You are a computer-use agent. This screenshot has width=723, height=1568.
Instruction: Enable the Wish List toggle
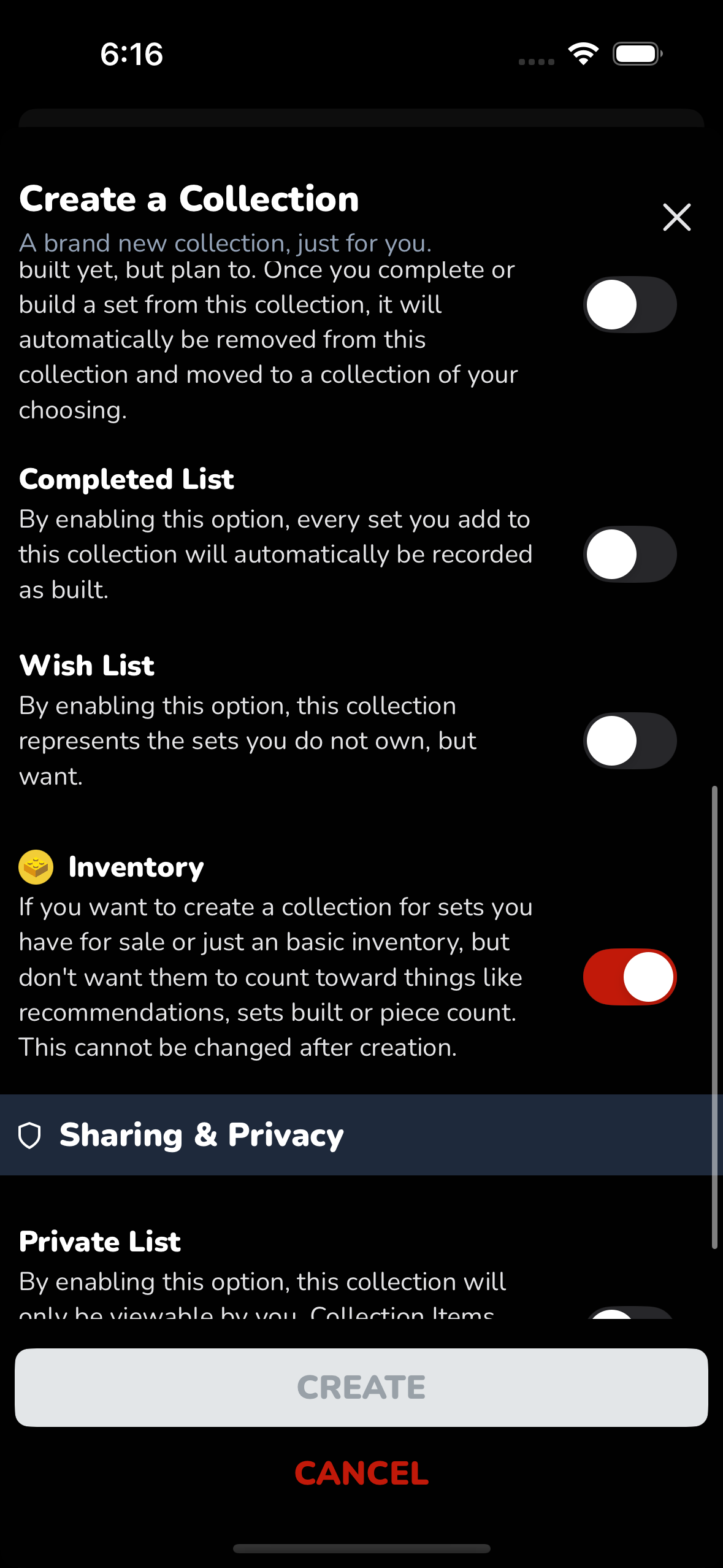[x=629, y=741]
